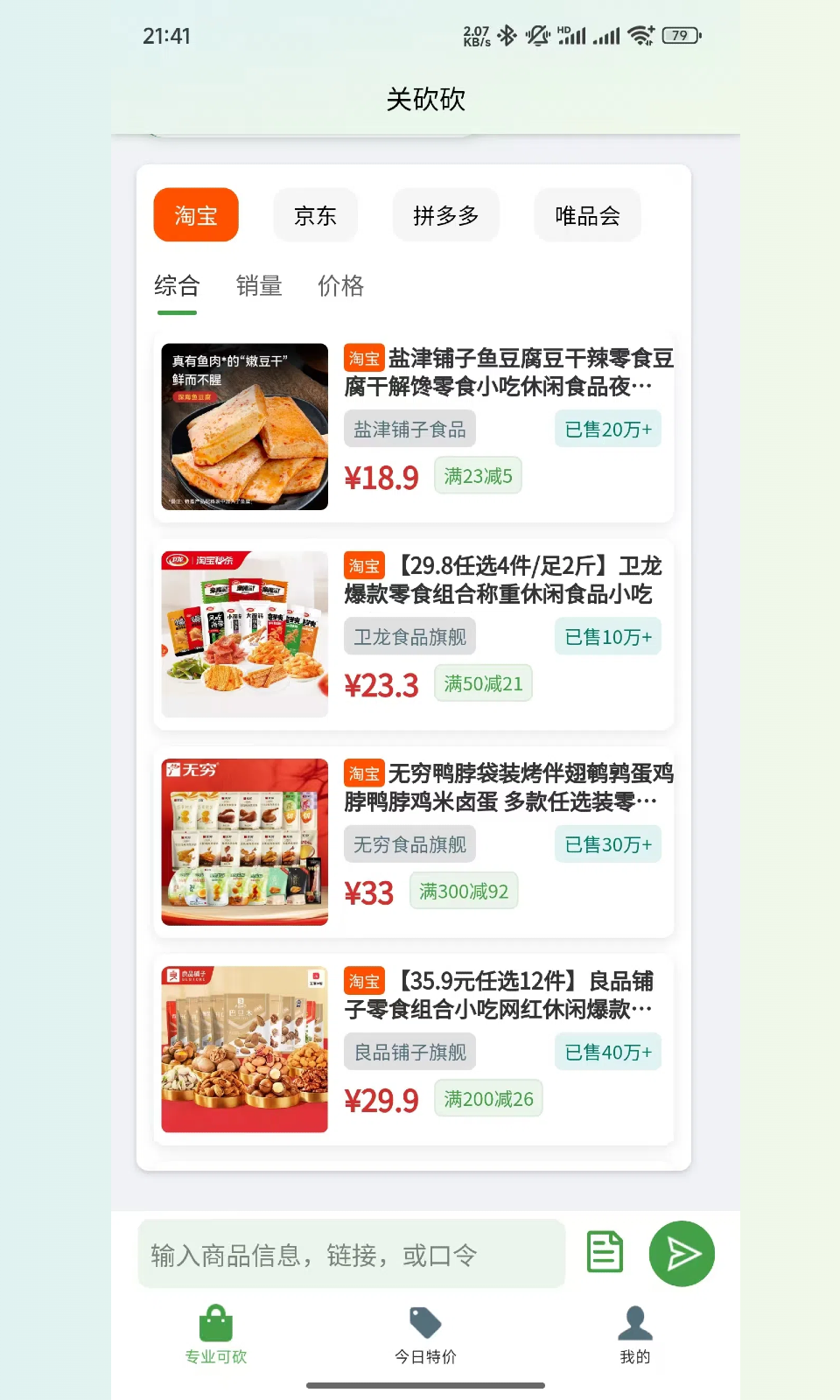Viewport: 840px width, 1400px height.
Task: Switch sorting to 销量
Action: pos(259,286)
